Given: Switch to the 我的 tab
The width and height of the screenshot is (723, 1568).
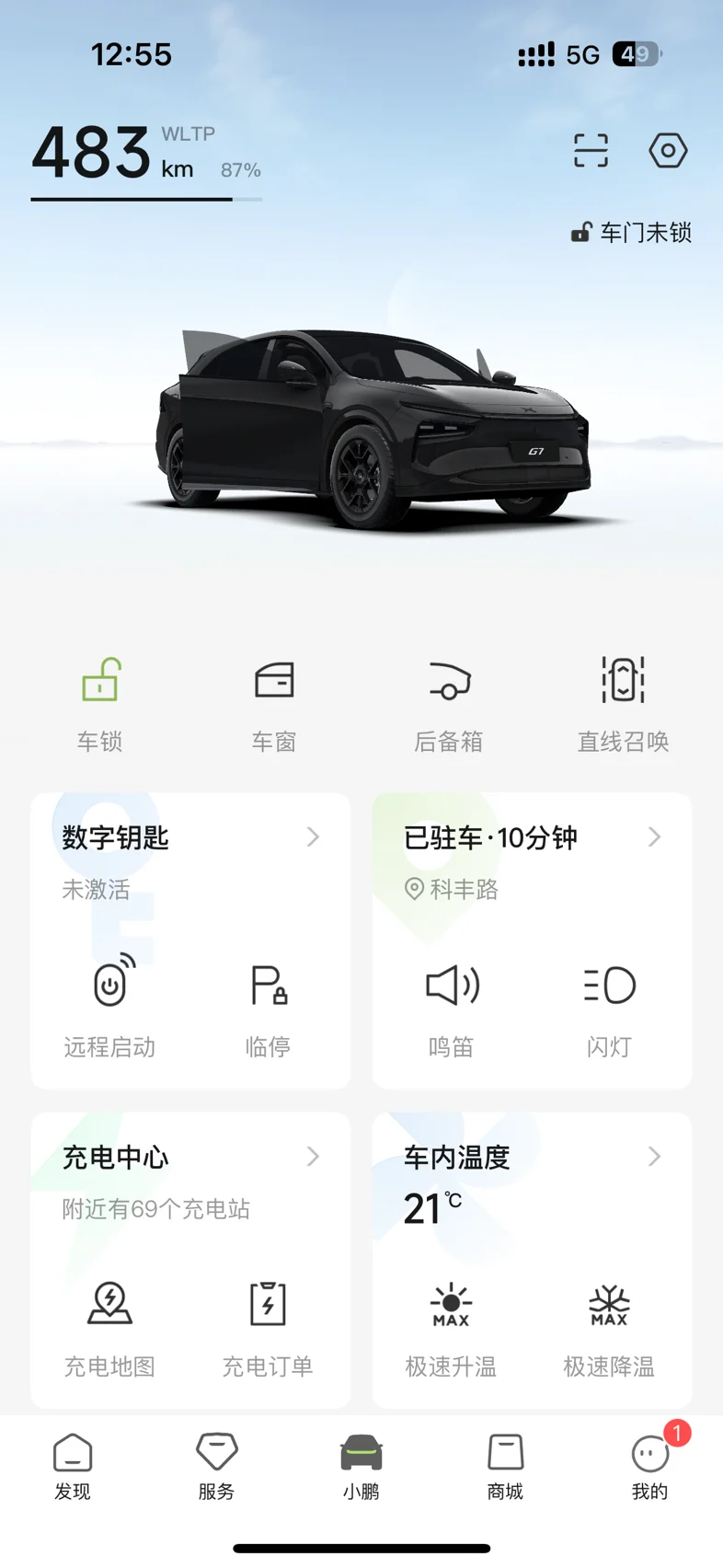Looking at the screenshot, I should [650, 1467].
